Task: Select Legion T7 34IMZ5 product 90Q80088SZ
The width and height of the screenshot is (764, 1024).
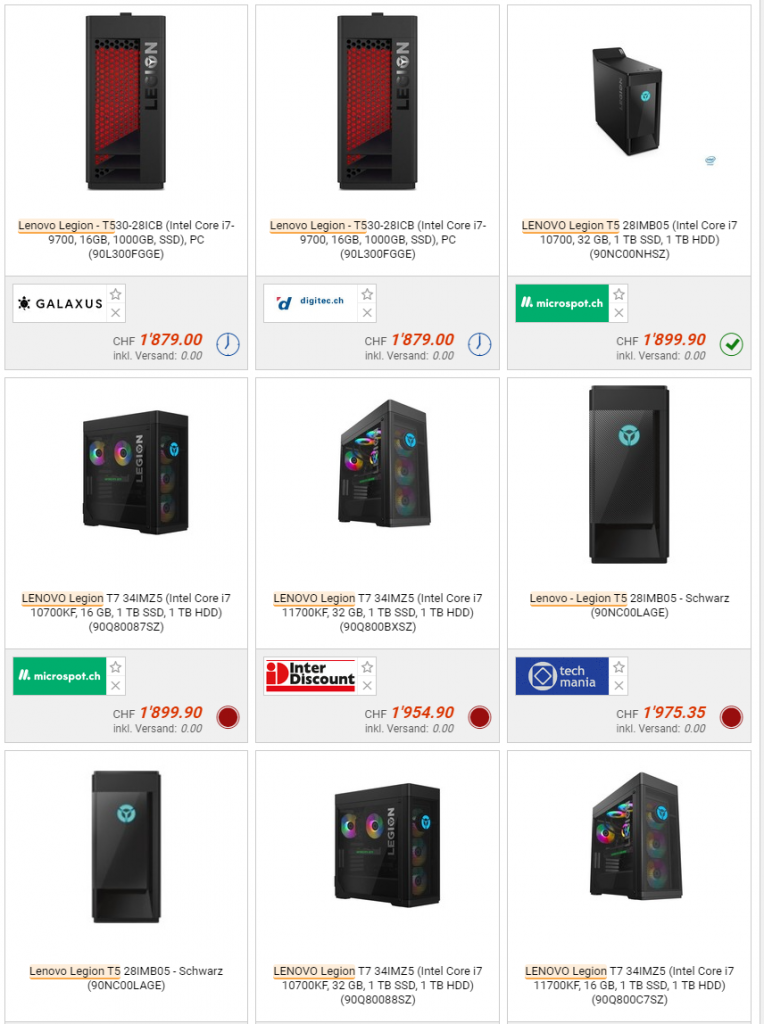Action: tap(377, 985)
